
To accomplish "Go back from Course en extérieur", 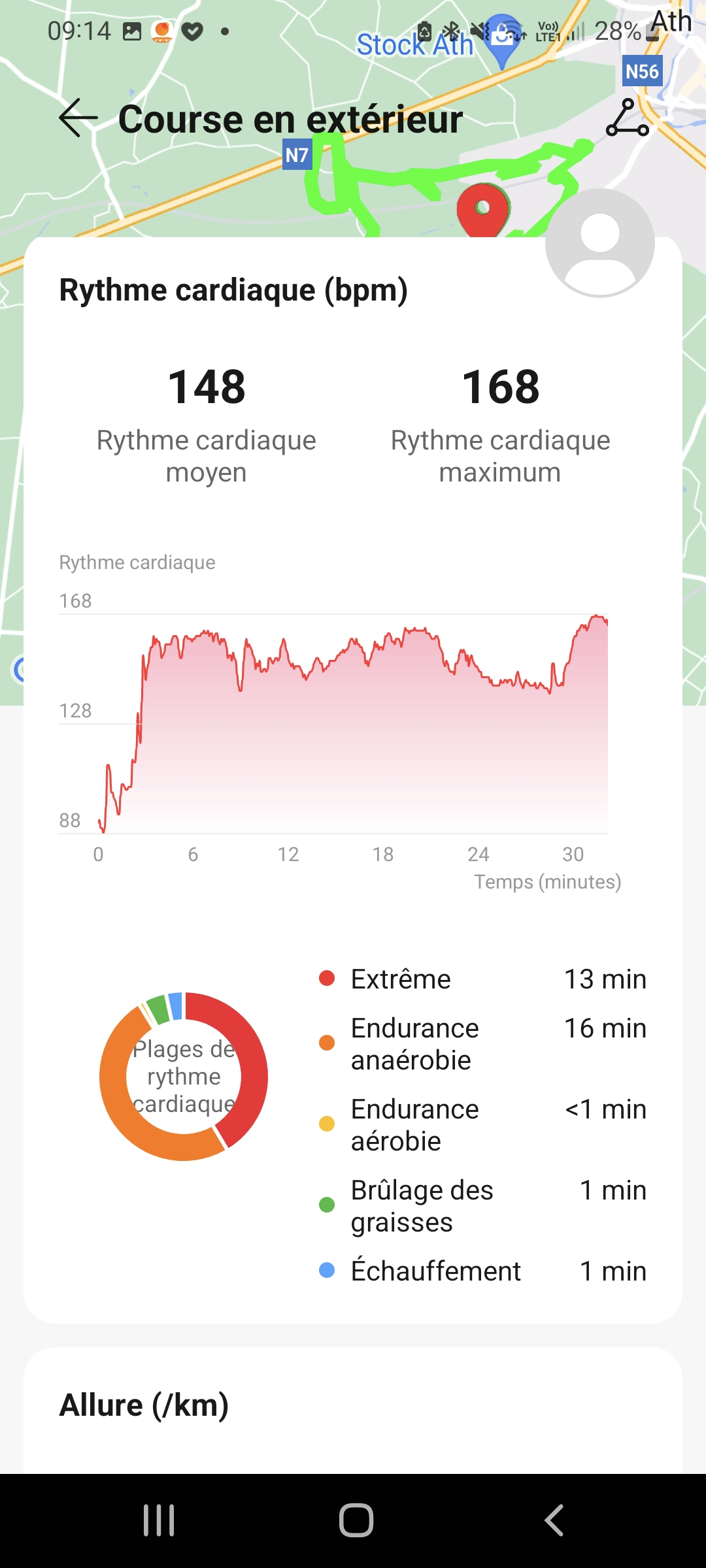I will (78, 118).
